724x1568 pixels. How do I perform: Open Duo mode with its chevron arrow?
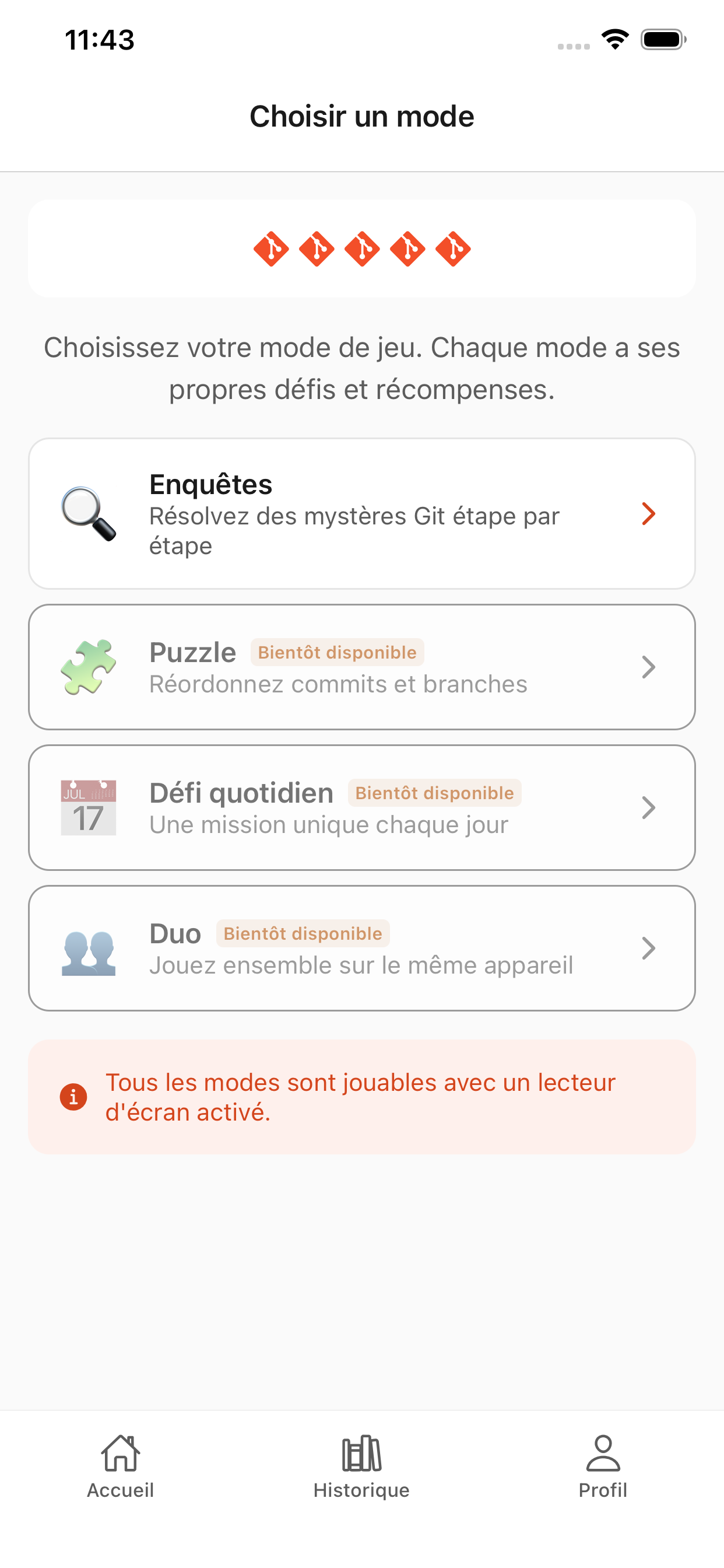click(x=649, y=947)
